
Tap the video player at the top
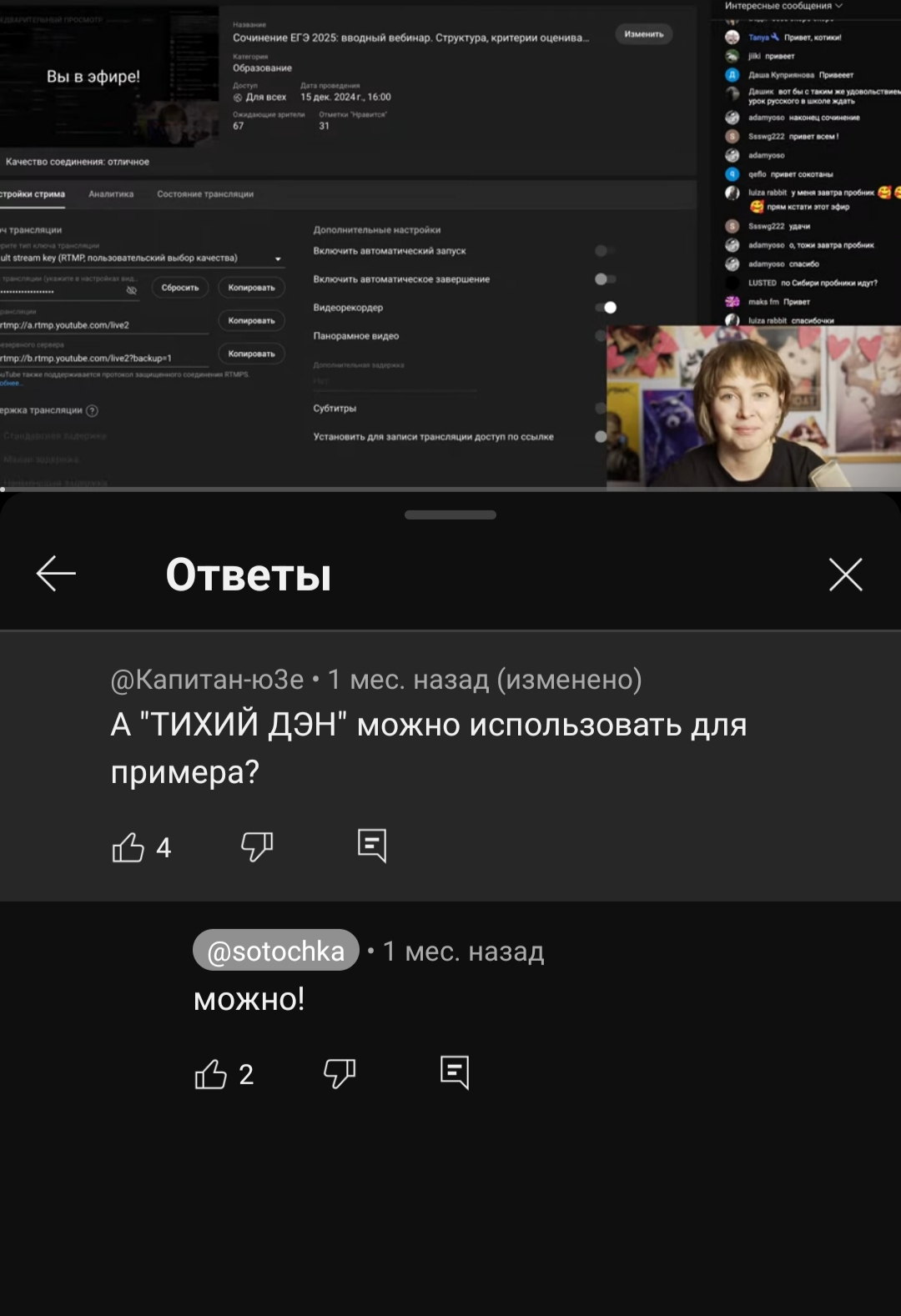[450, 244]
